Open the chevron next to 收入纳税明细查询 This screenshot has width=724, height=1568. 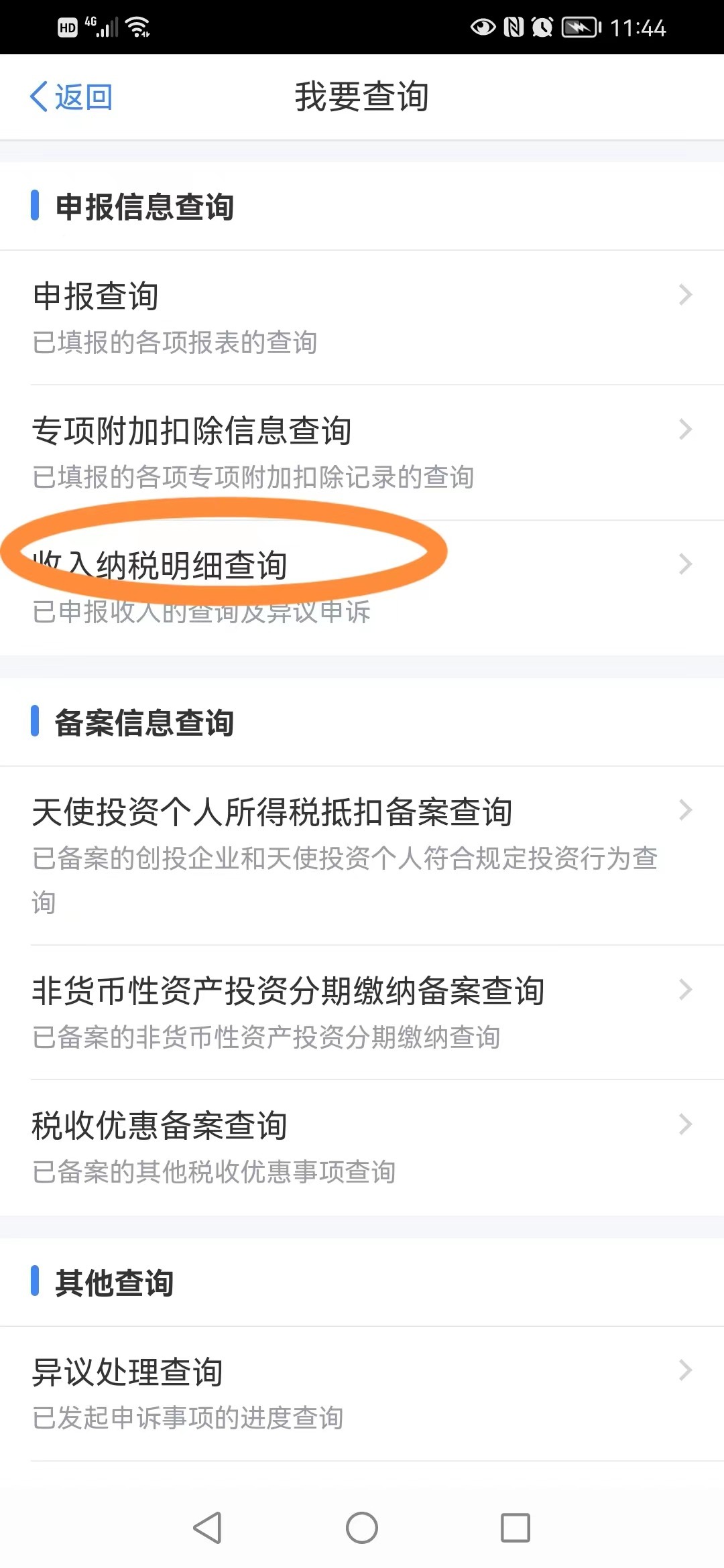pyautogui.click(x=684, y=565)
